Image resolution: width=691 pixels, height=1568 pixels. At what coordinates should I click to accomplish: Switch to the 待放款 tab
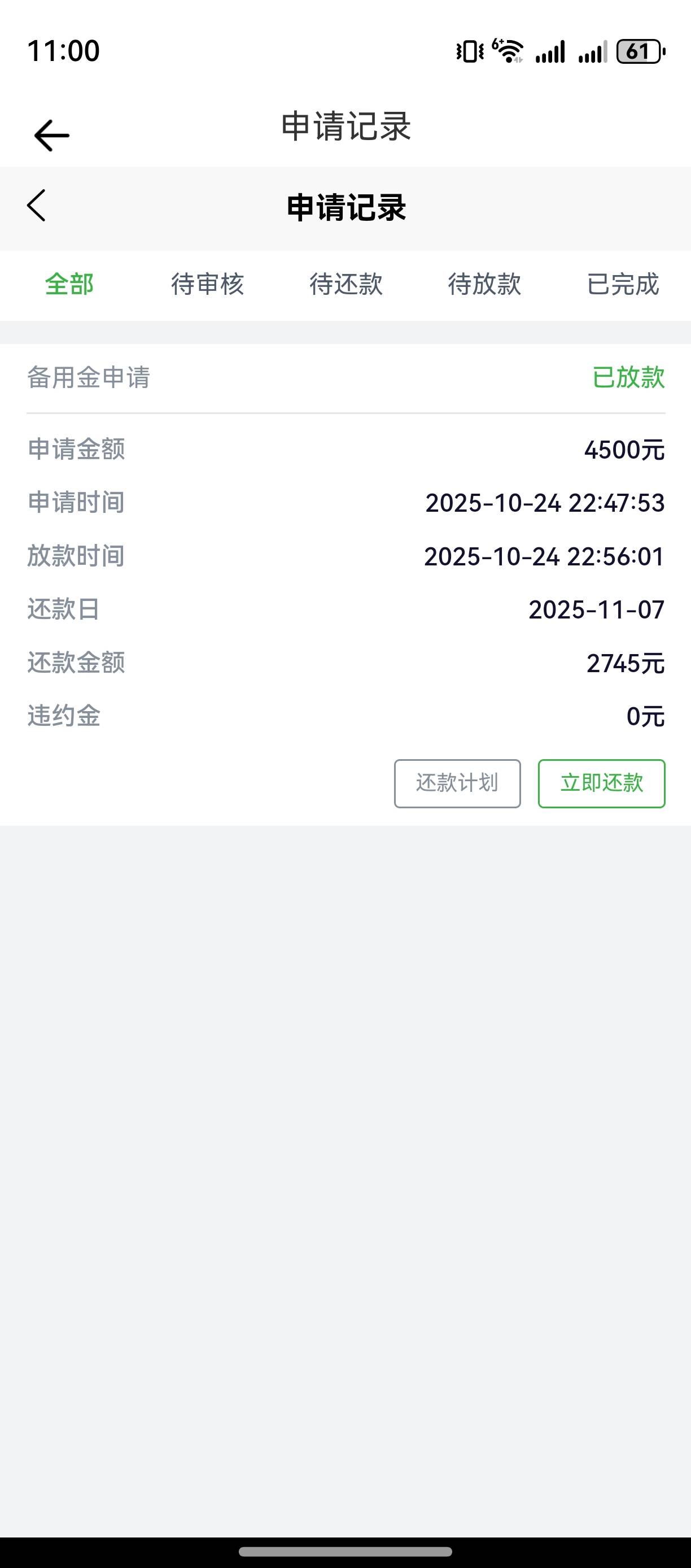click(484, 284)
